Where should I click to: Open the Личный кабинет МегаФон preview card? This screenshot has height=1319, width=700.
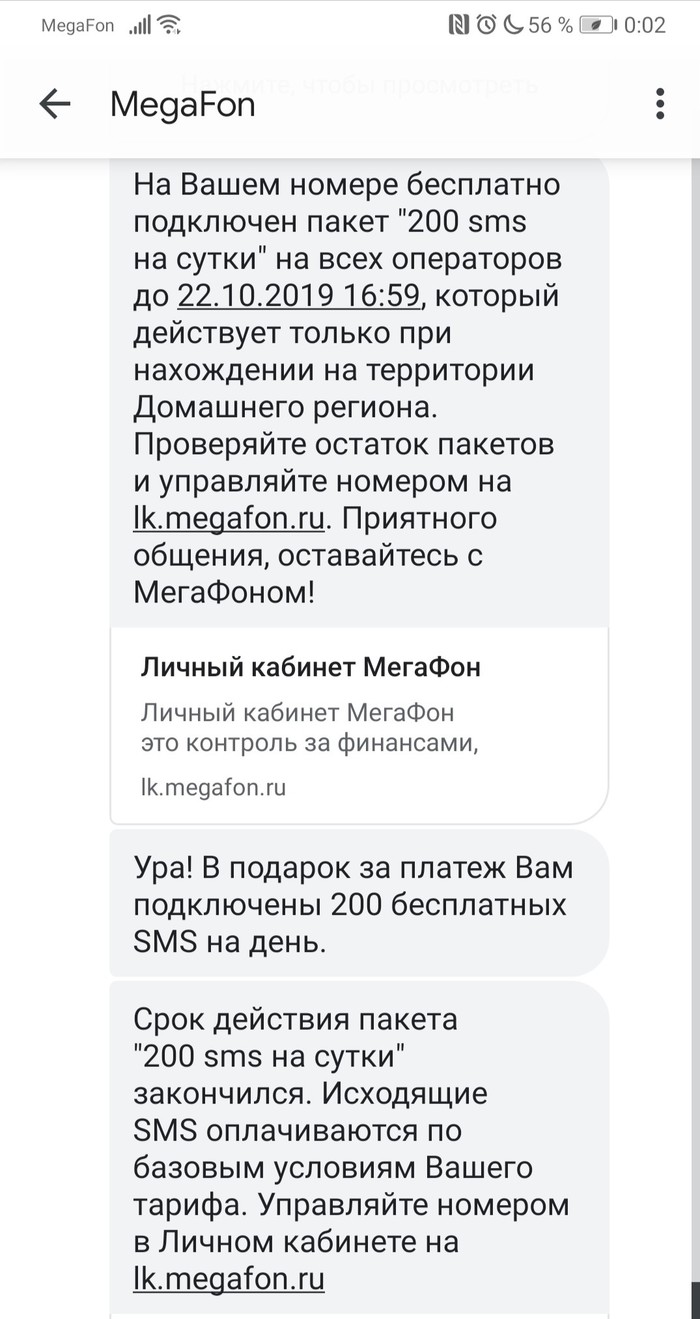coord(358,724)
